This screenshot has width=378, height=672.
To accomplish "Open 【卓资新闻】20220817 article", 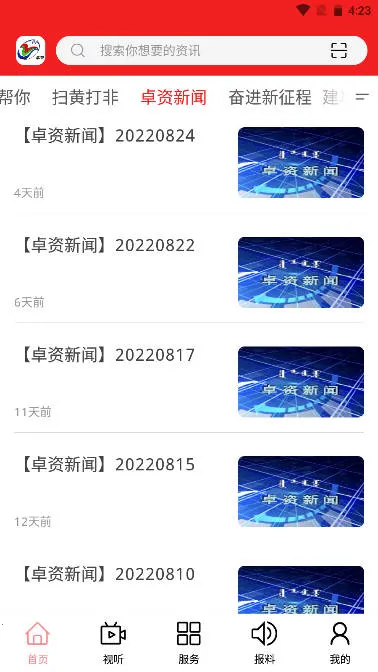I will pos(189,381).
